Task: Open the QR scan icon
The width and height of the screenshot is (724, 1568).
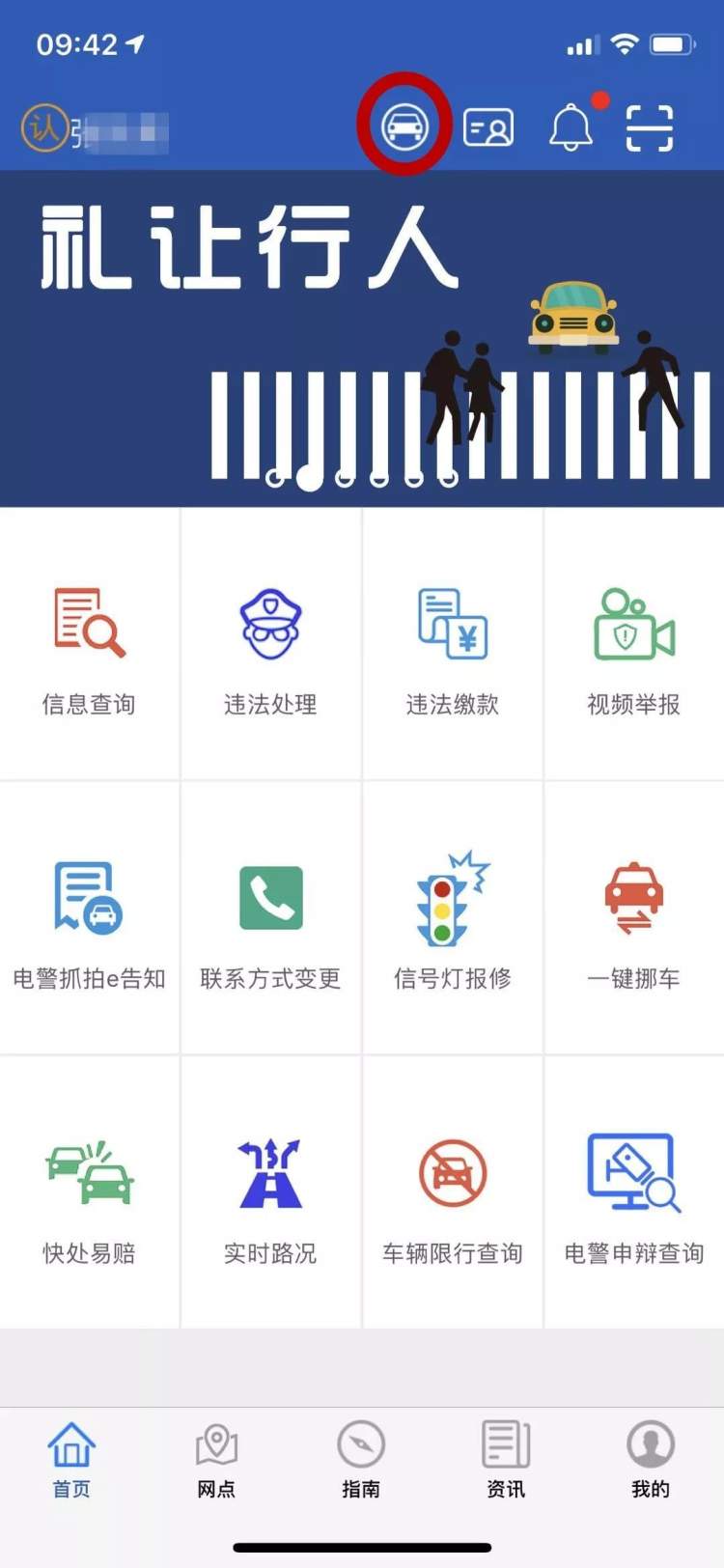Action: coord(649,127)
